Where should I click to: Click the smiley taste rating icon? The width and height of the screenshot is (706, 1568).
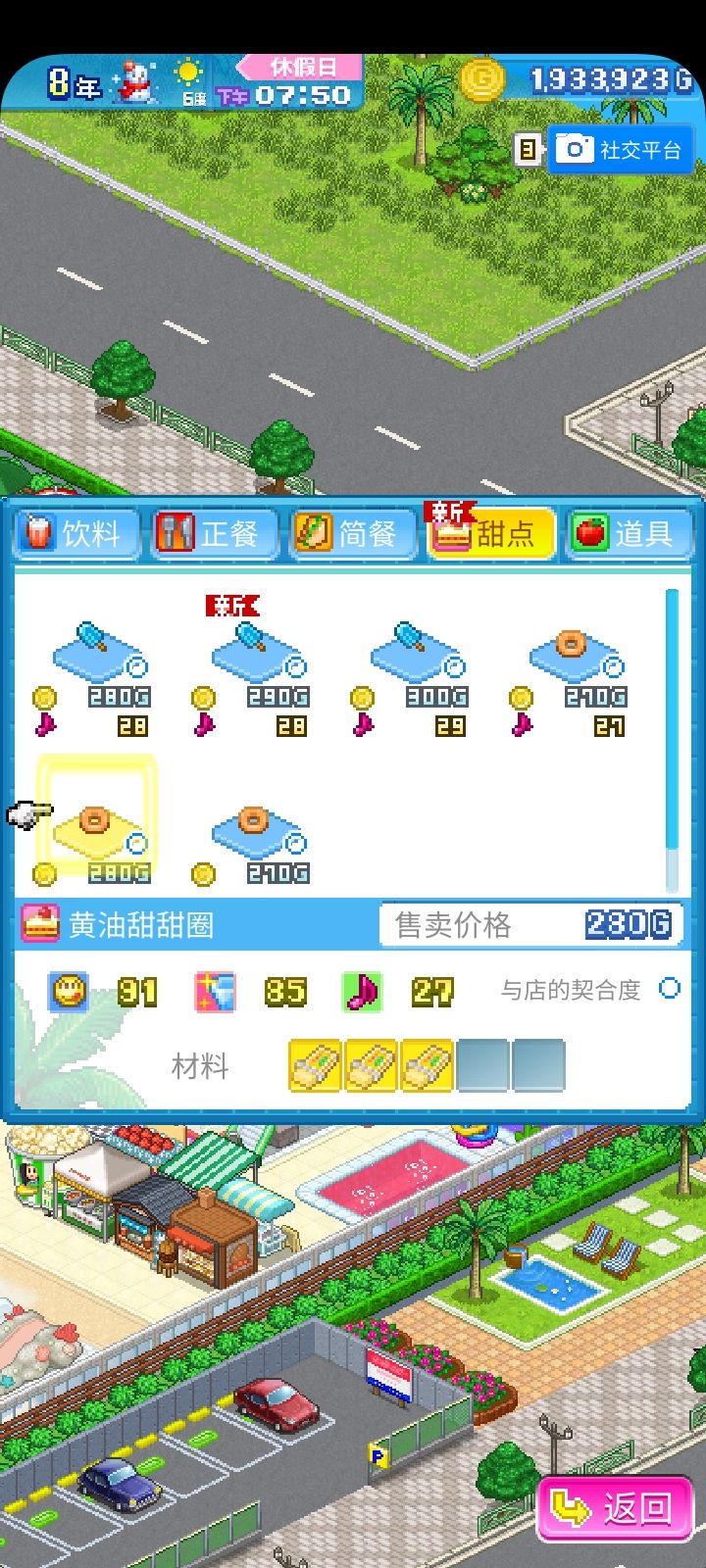coord(67,992)
